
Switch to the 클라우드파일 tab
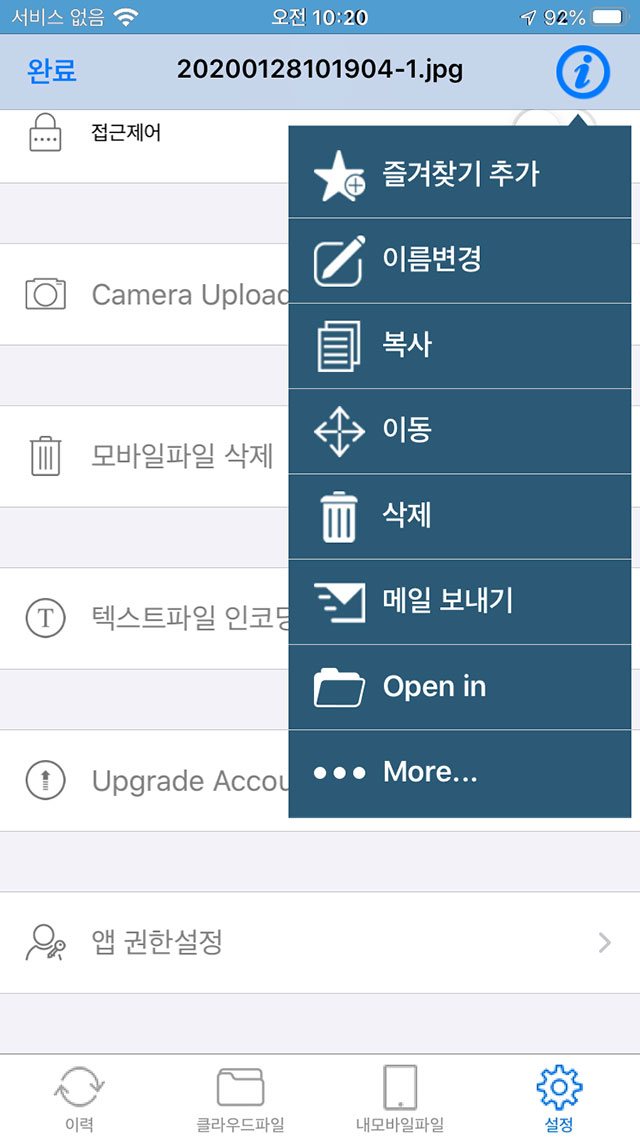(x=240, y=1098)
